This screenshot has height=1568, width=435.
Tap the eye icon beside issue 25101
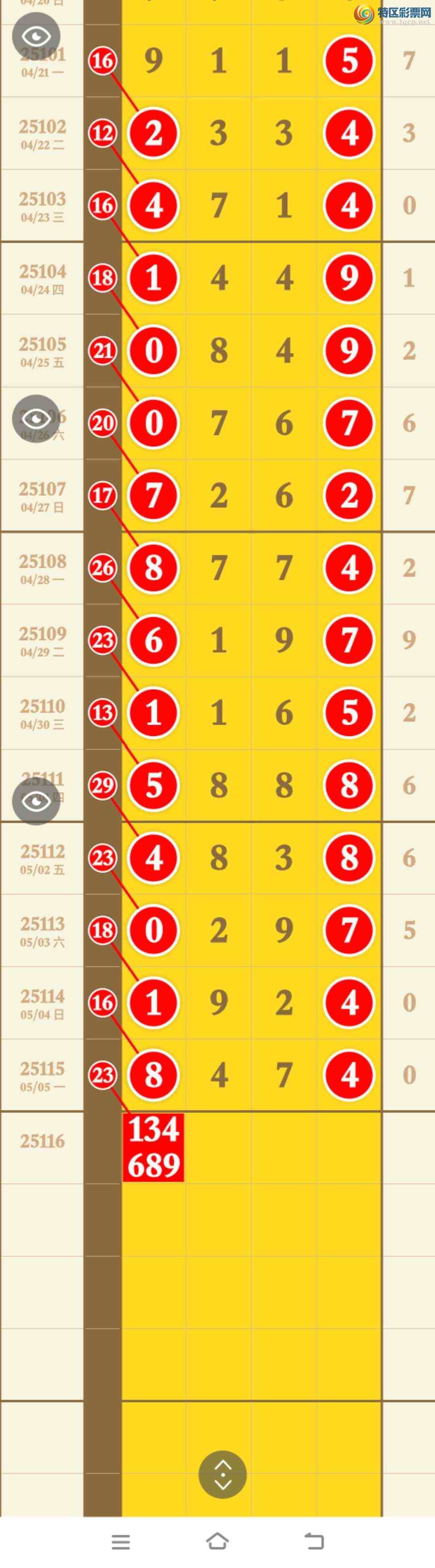click(x=36, y=36)
